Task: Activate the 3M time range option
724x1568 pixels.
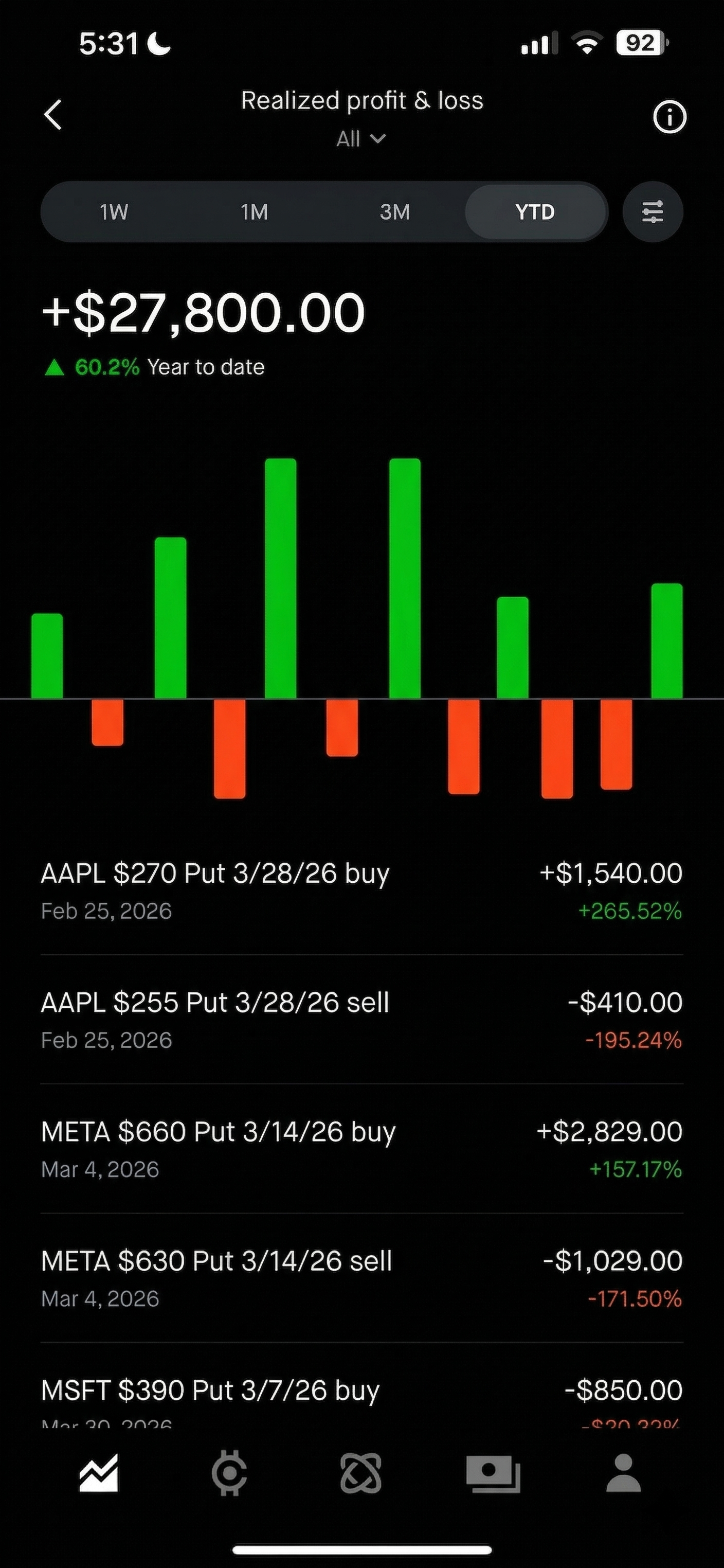Action: (x=394, y=212)
